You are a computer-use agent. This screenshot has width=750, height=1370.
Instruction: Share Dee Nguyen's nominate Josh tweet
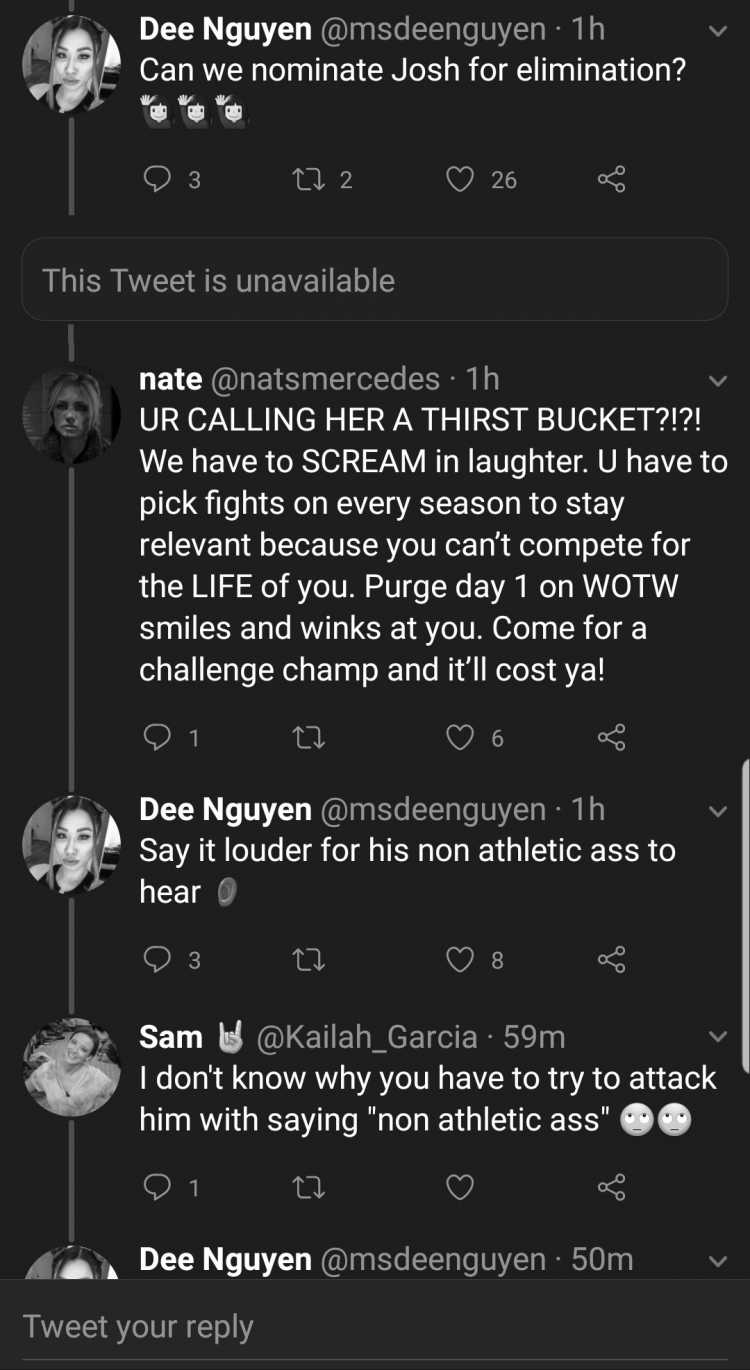(x=611, y=179)
